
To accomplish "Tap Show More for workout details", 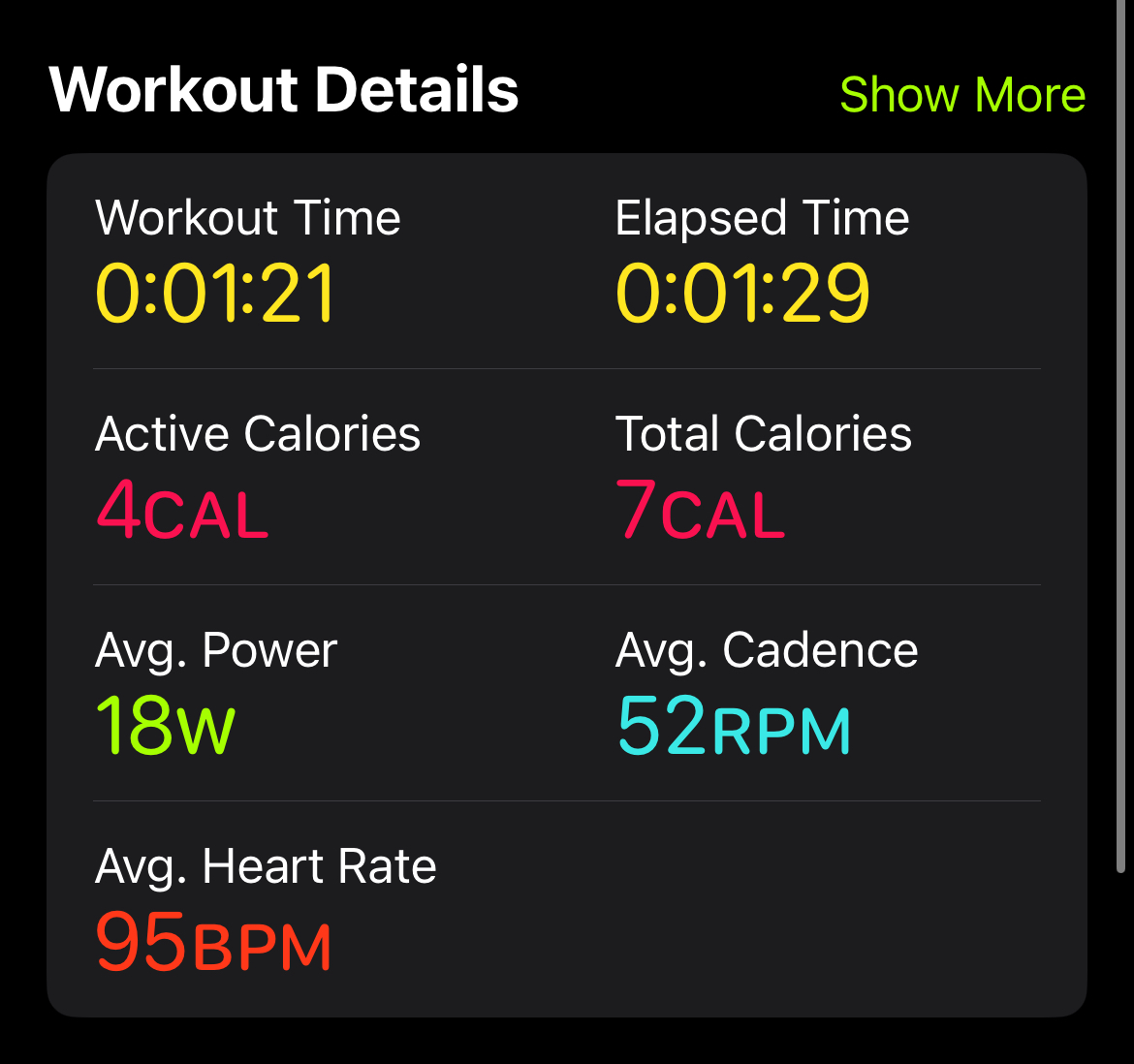I will point(961,95).
